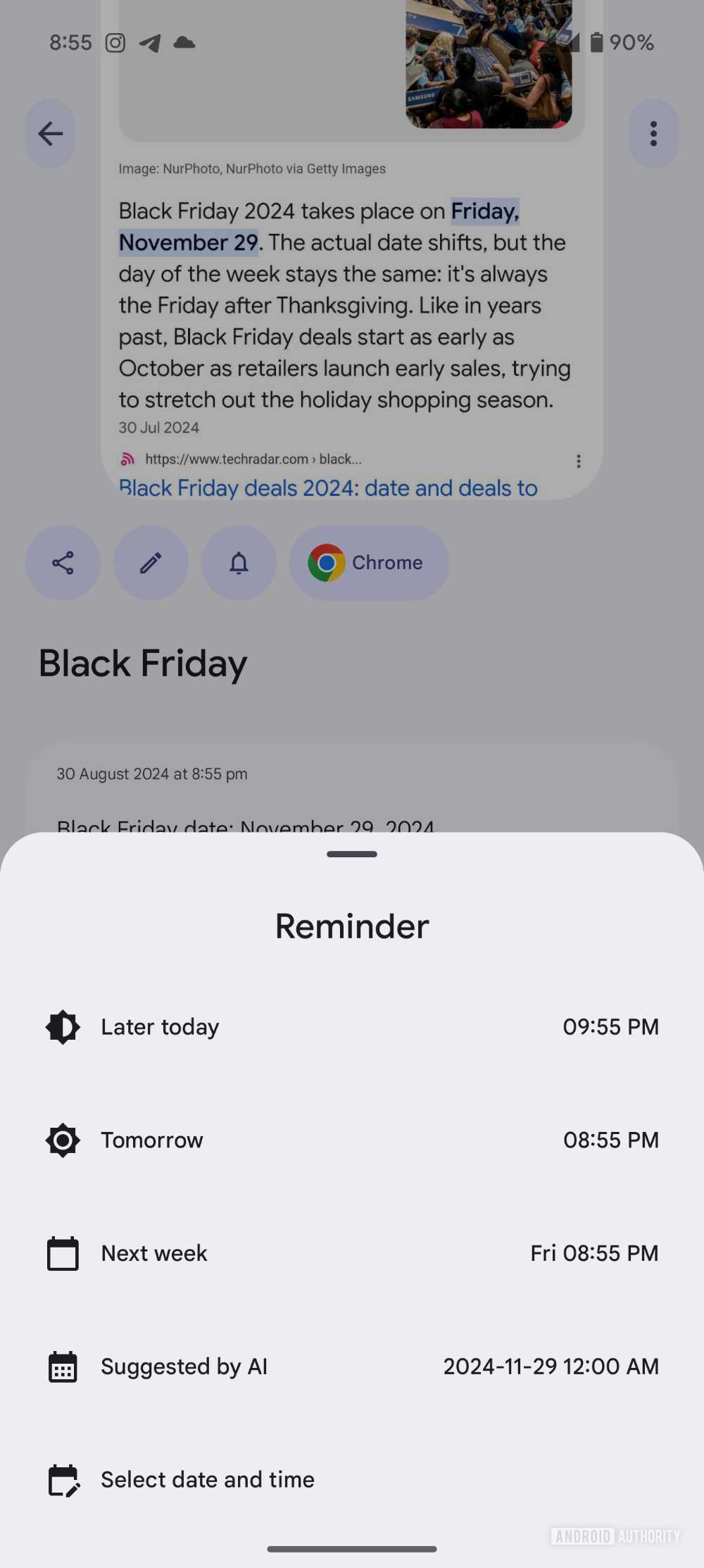Pick the Next week reminder
Image resolution: width=704 pixels, height=1568 pixels.
352,1253
